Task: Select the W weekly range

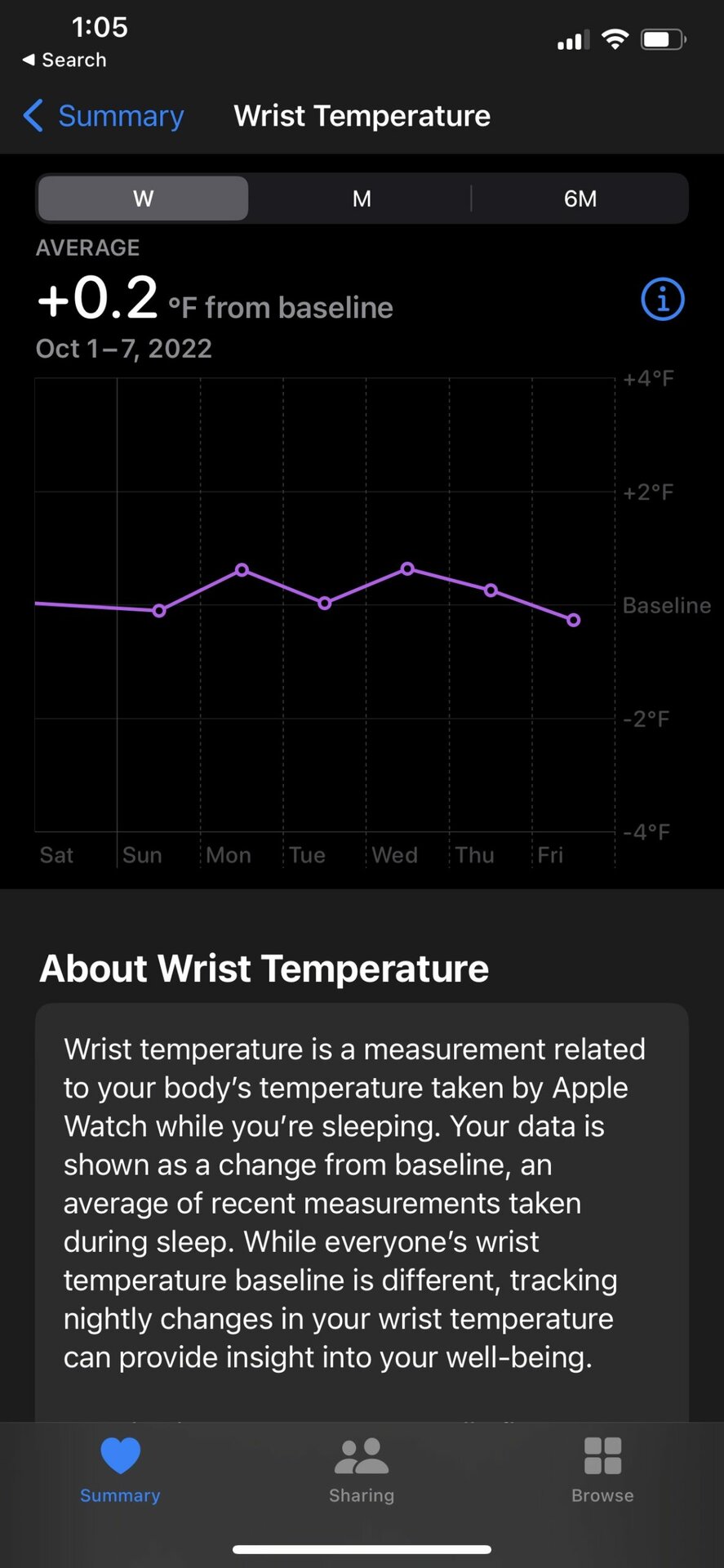Action: [143, 198]
